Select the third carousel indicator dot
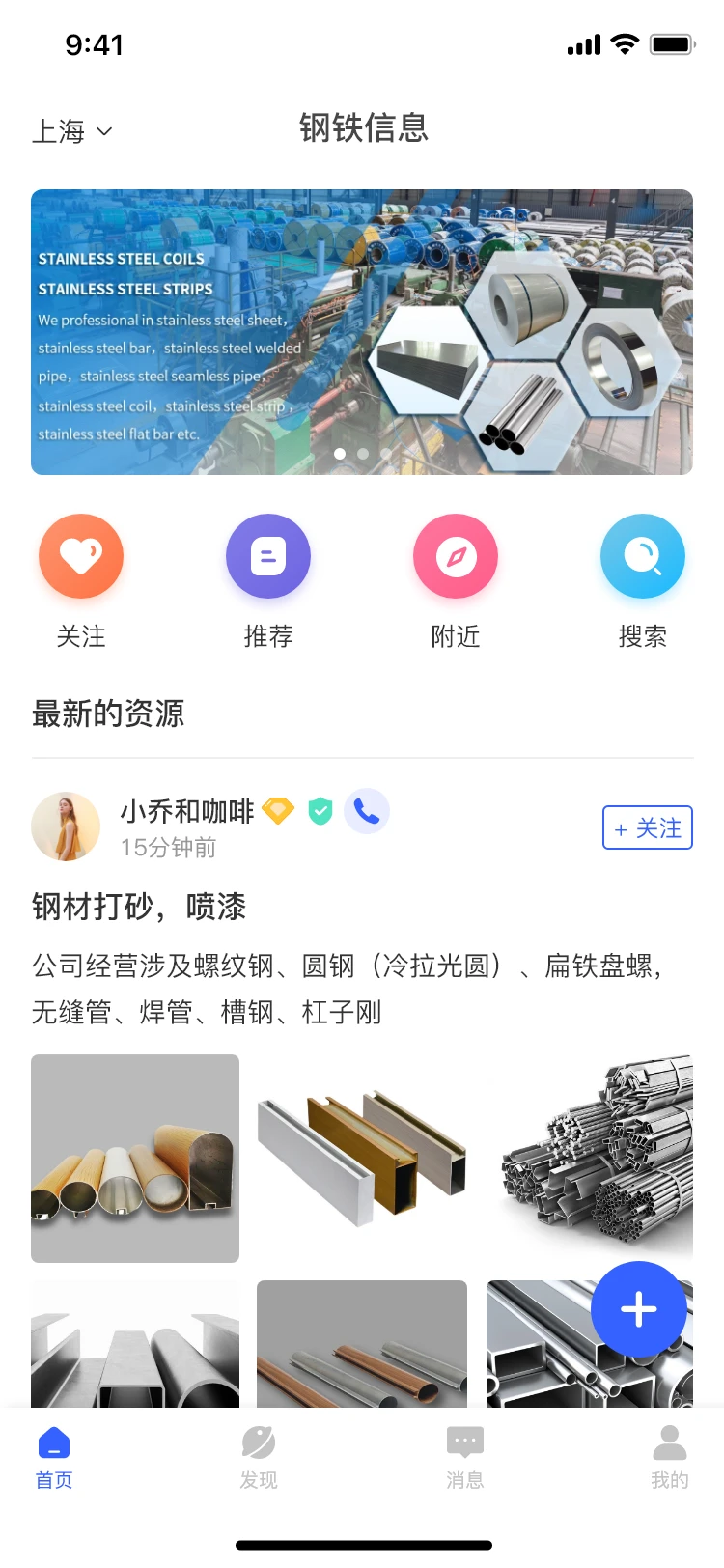Viewport: 724px width, 1568px height. click(x=385, y=453)
